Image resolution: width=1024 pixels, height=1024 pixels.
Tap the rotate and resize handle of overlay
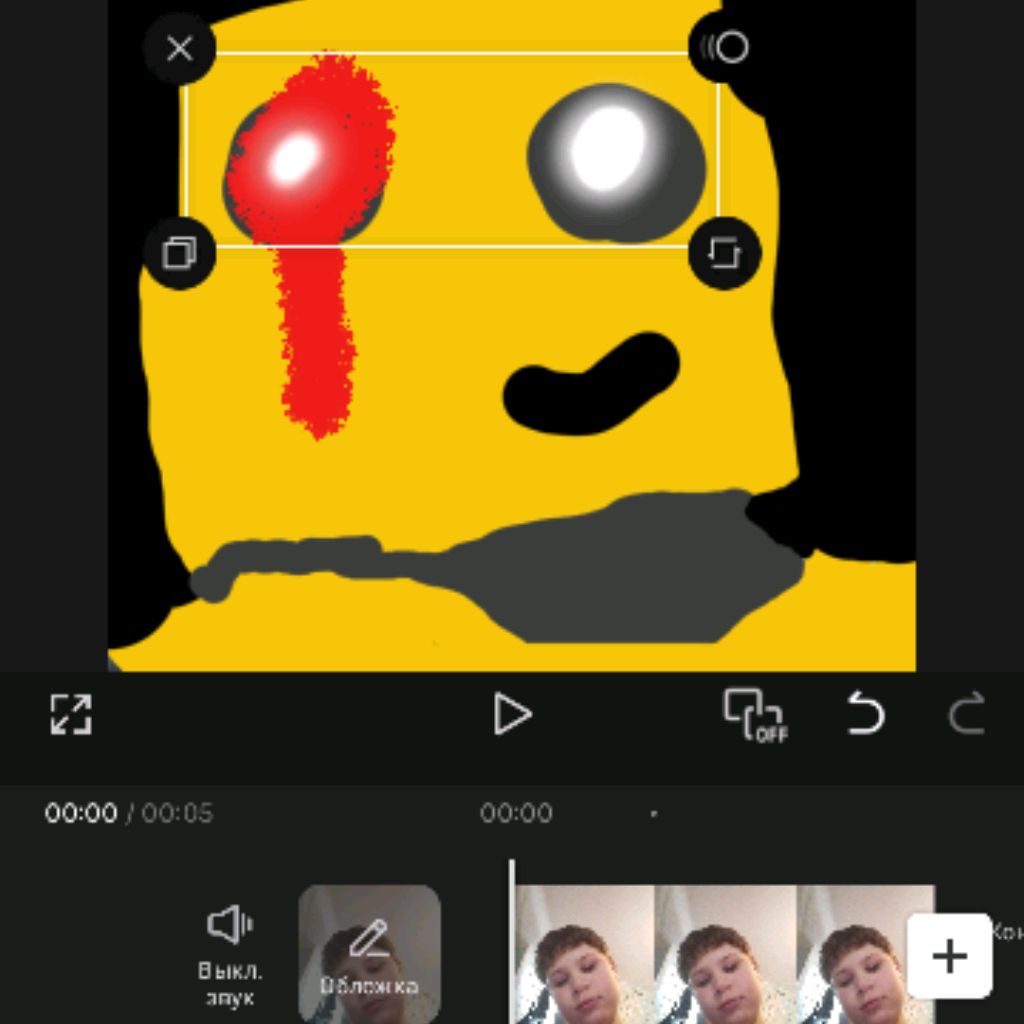[725, 253]
